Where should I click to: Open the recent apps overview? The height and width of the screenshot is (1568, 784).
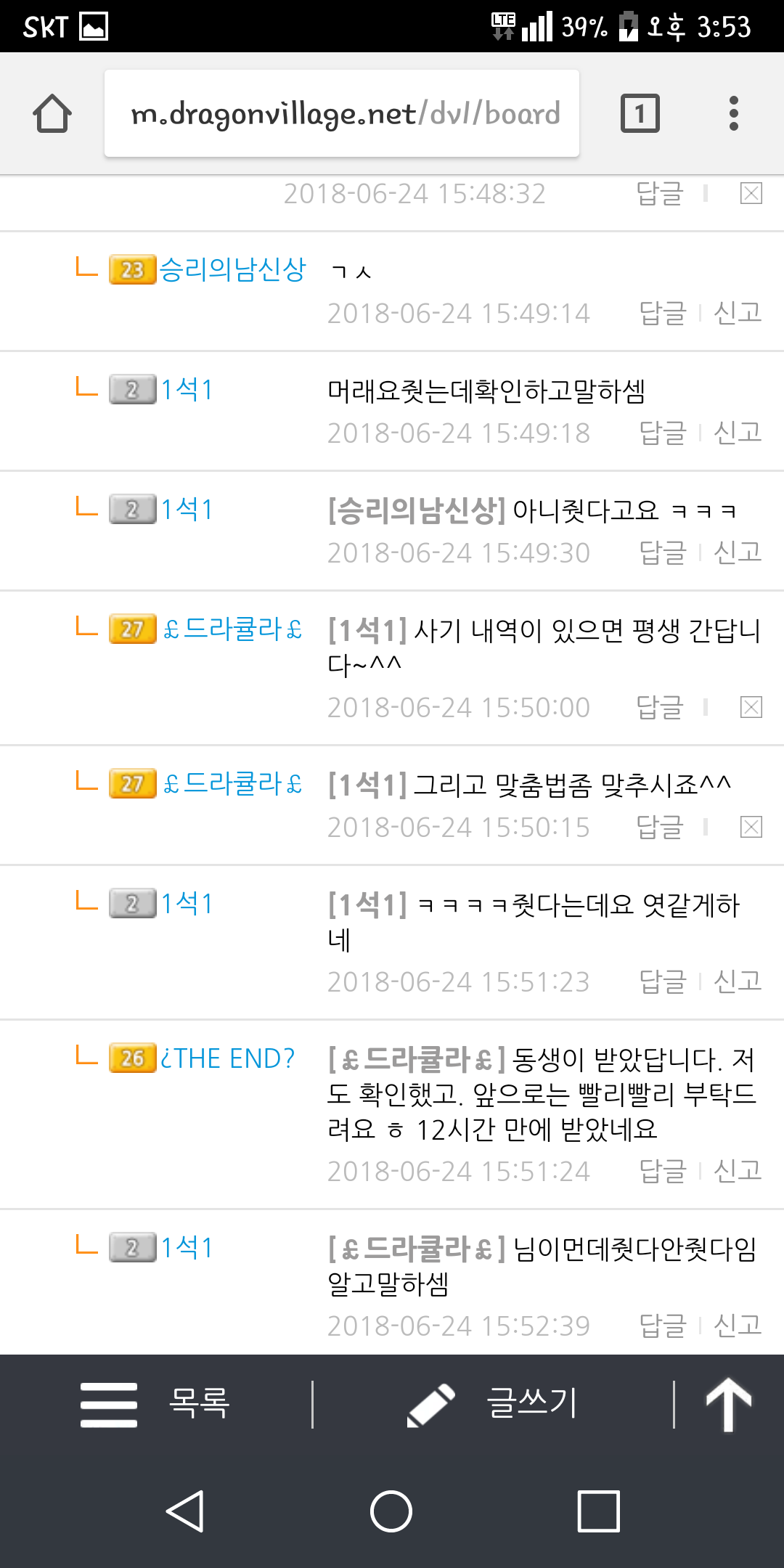tap(598, 1511)
